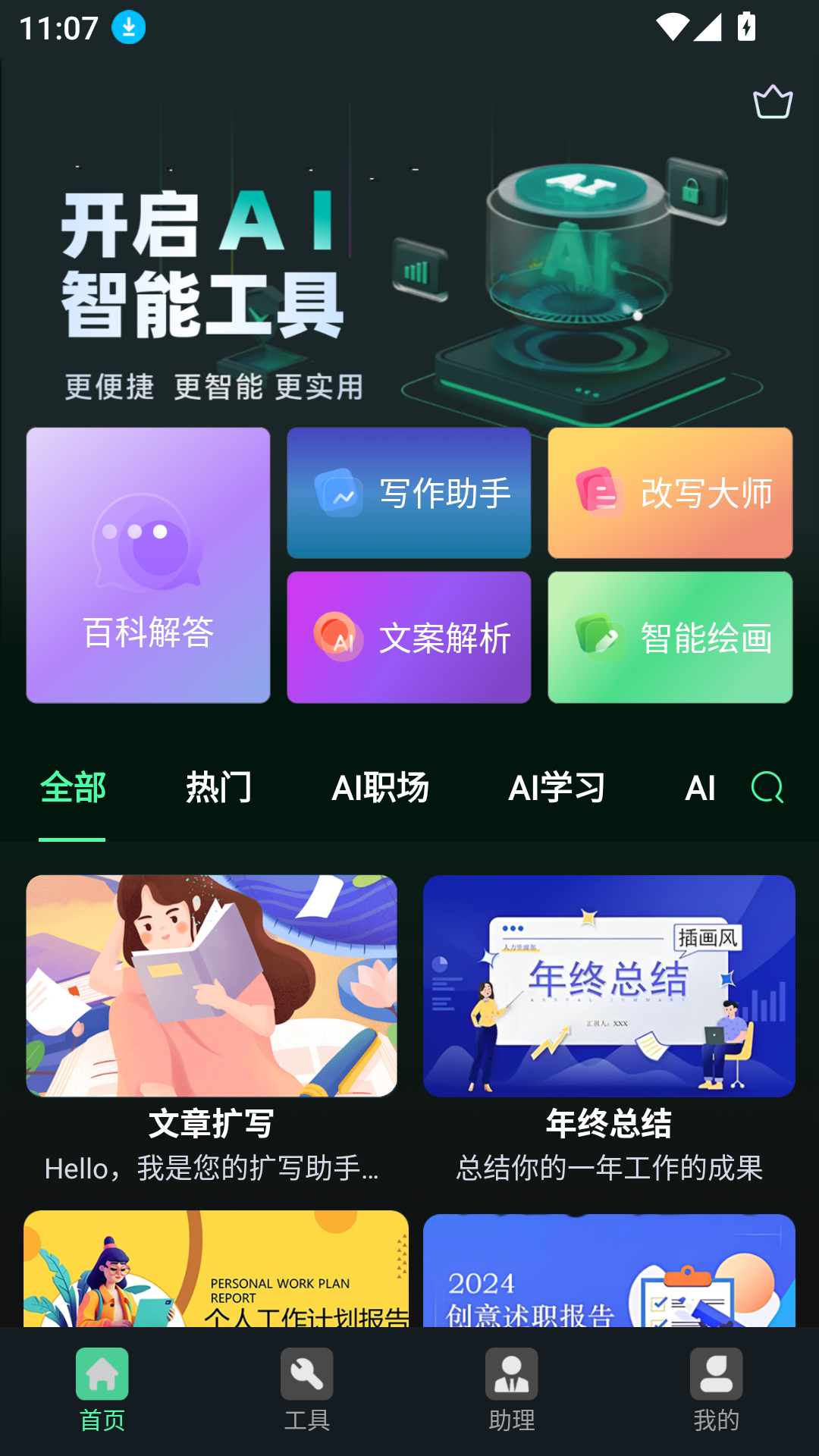This screenshot has height=1456, width=819.
Task: Tap the crown membership icon
Action: pos(773,99)
